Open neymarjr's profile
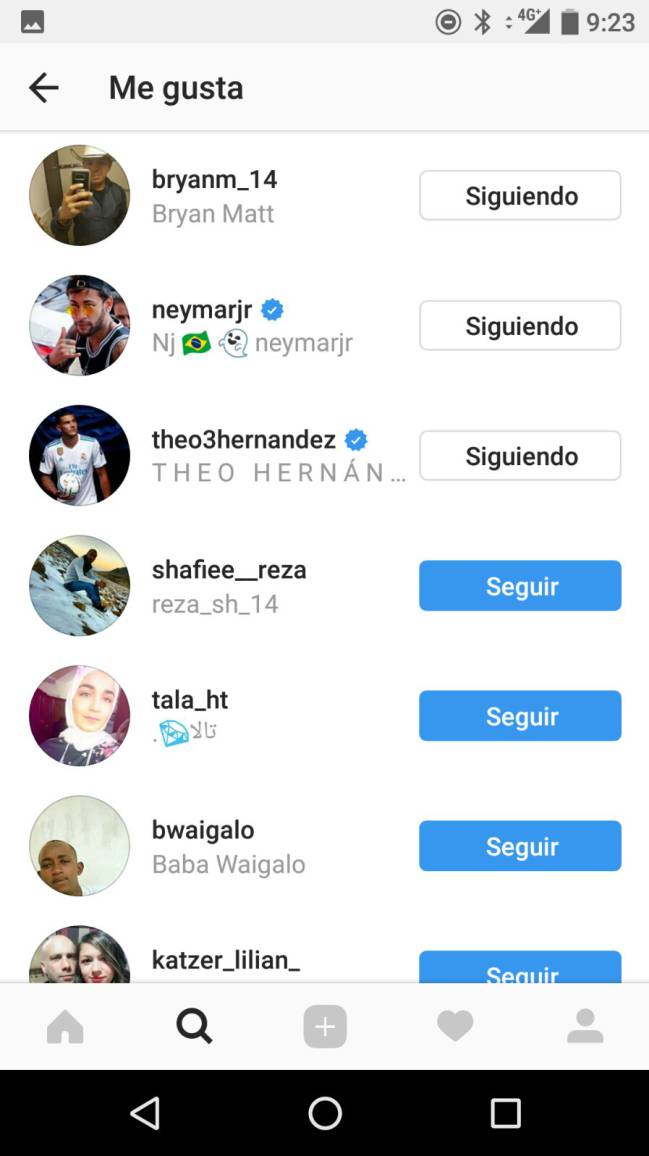This screenshot has width=649, height=1156. pos(202,310)
